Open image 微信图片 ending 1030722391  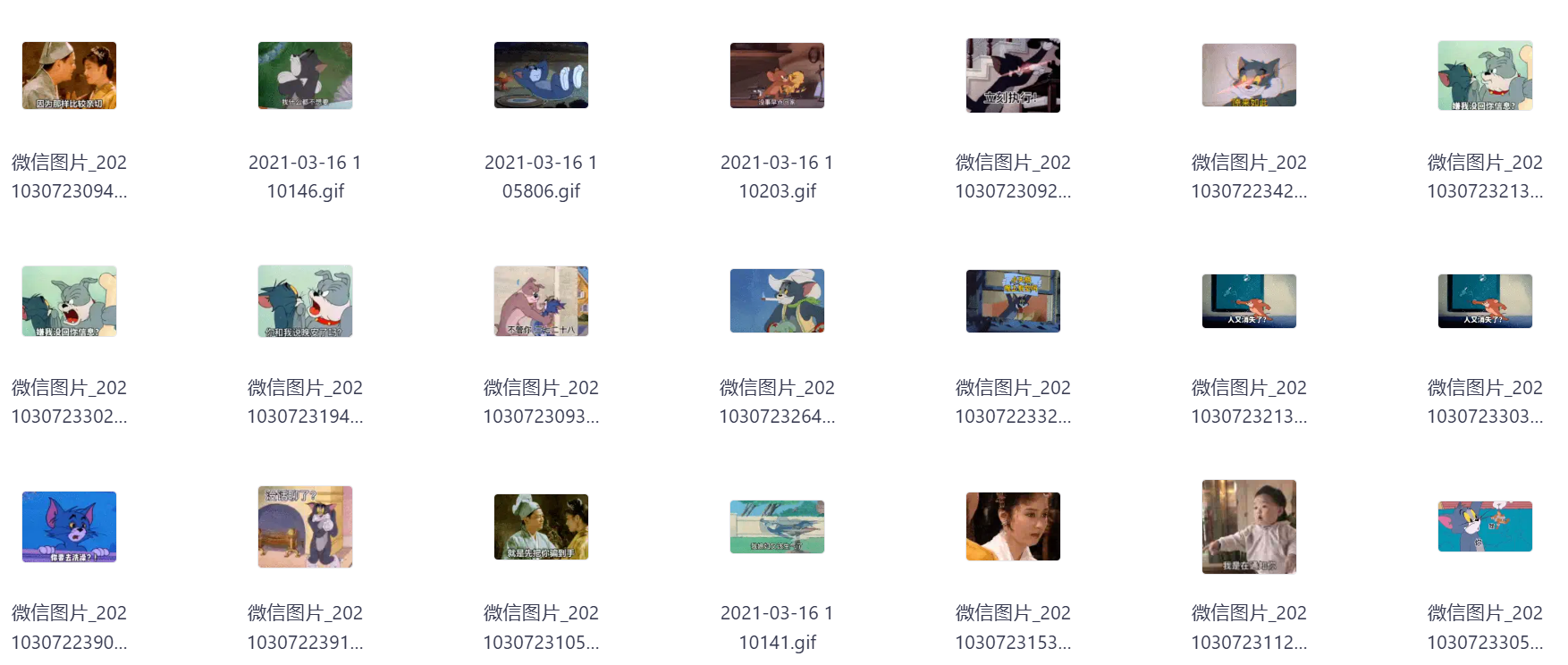(305, 527)
